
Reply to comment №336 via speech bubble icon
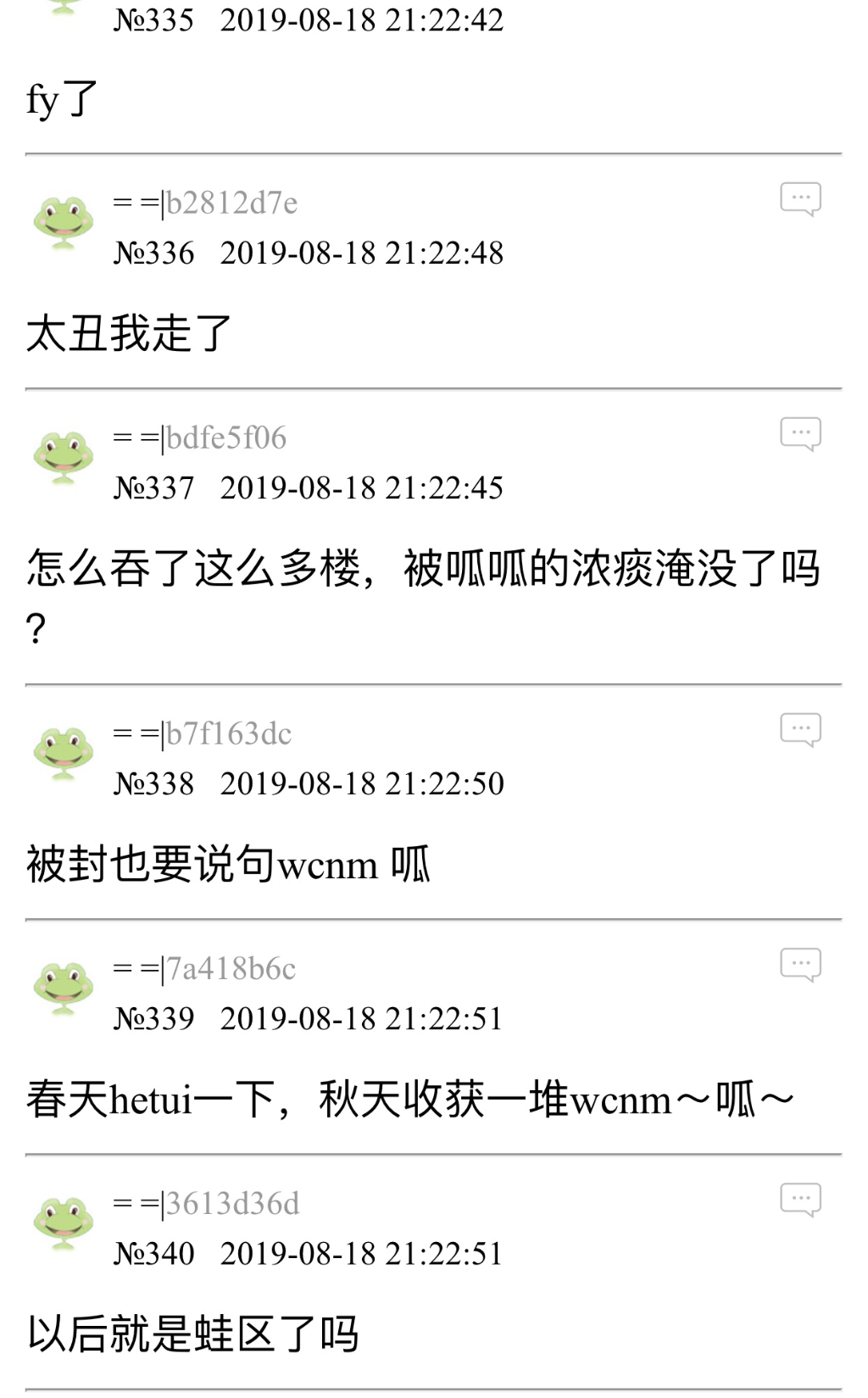(800, 199)
